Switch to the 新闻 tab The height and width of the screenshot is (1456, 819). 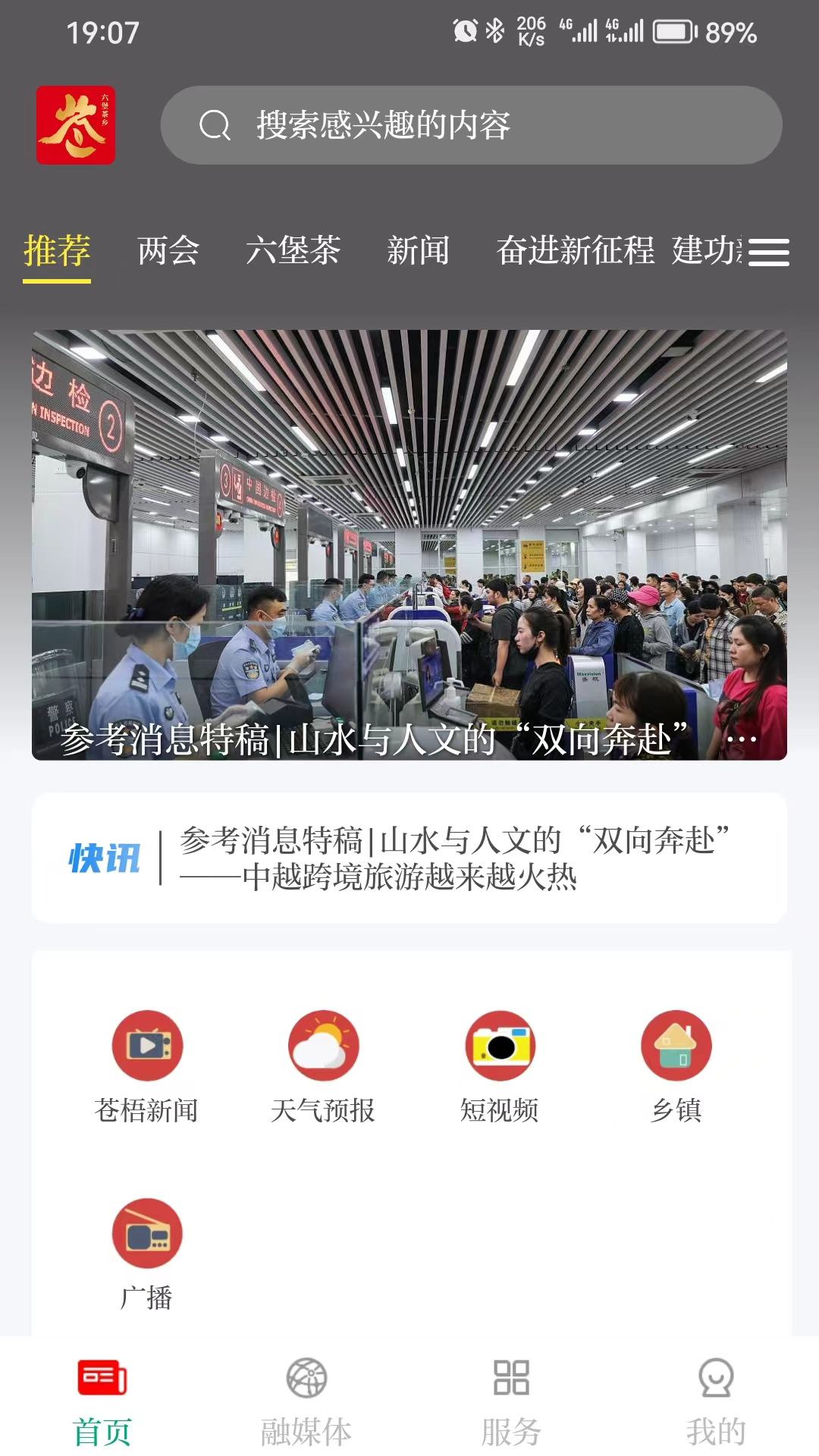[419, 252]
